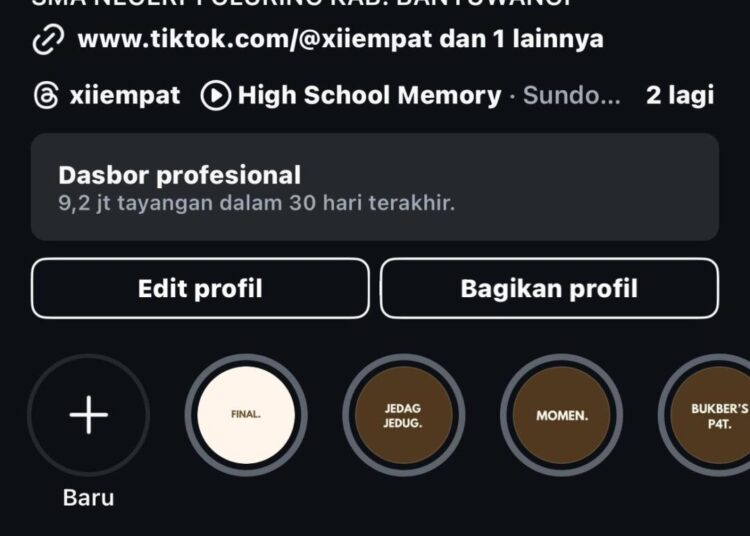Open the Dasbor profesional card
The width and height of the screenshot is (750, 536).
(x=374, y=187)
